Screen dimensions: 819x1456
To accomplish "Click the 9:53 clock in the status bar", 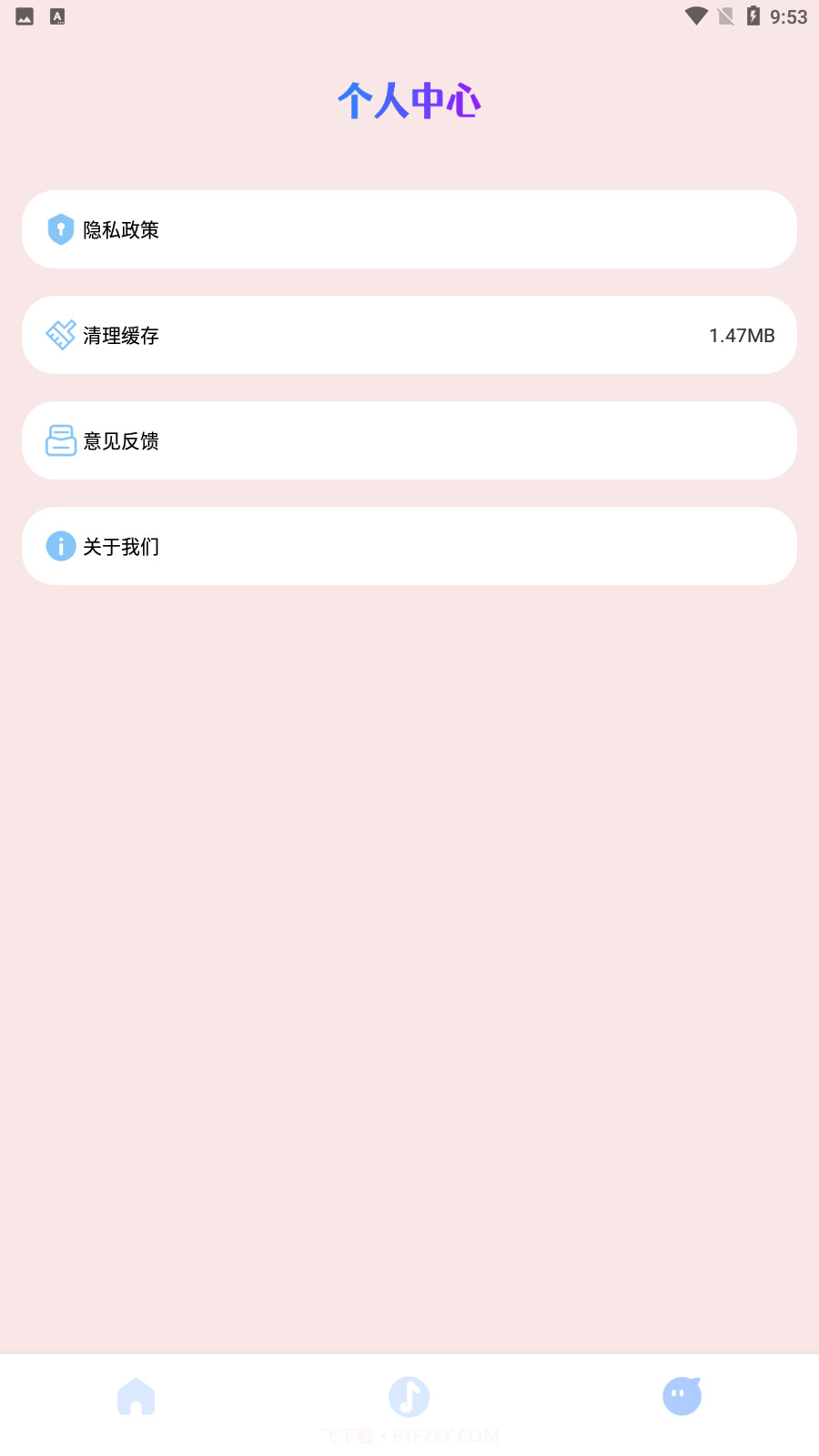I will point(788,15).
